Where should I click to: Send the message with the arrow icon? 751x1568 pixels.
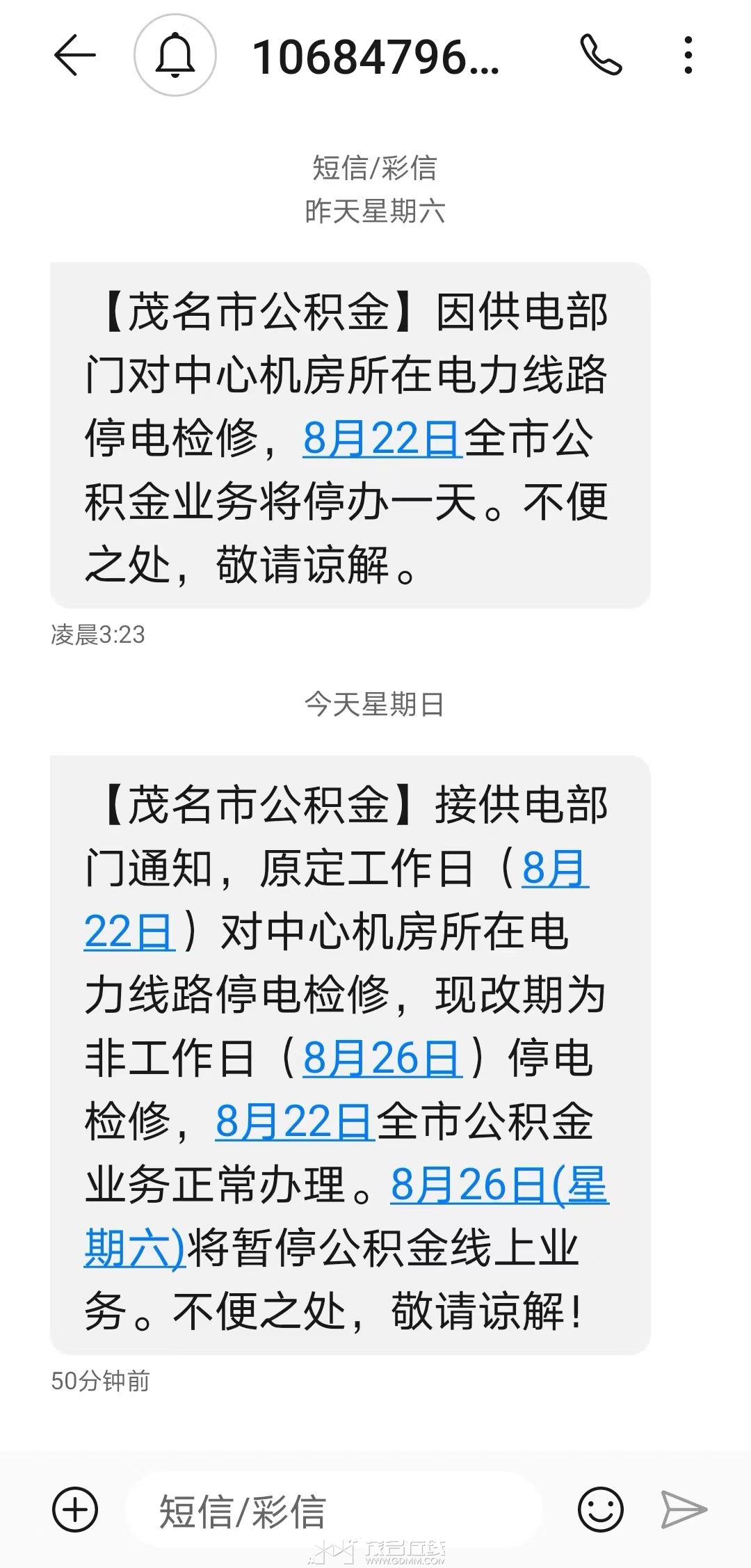click(684, 1510)
